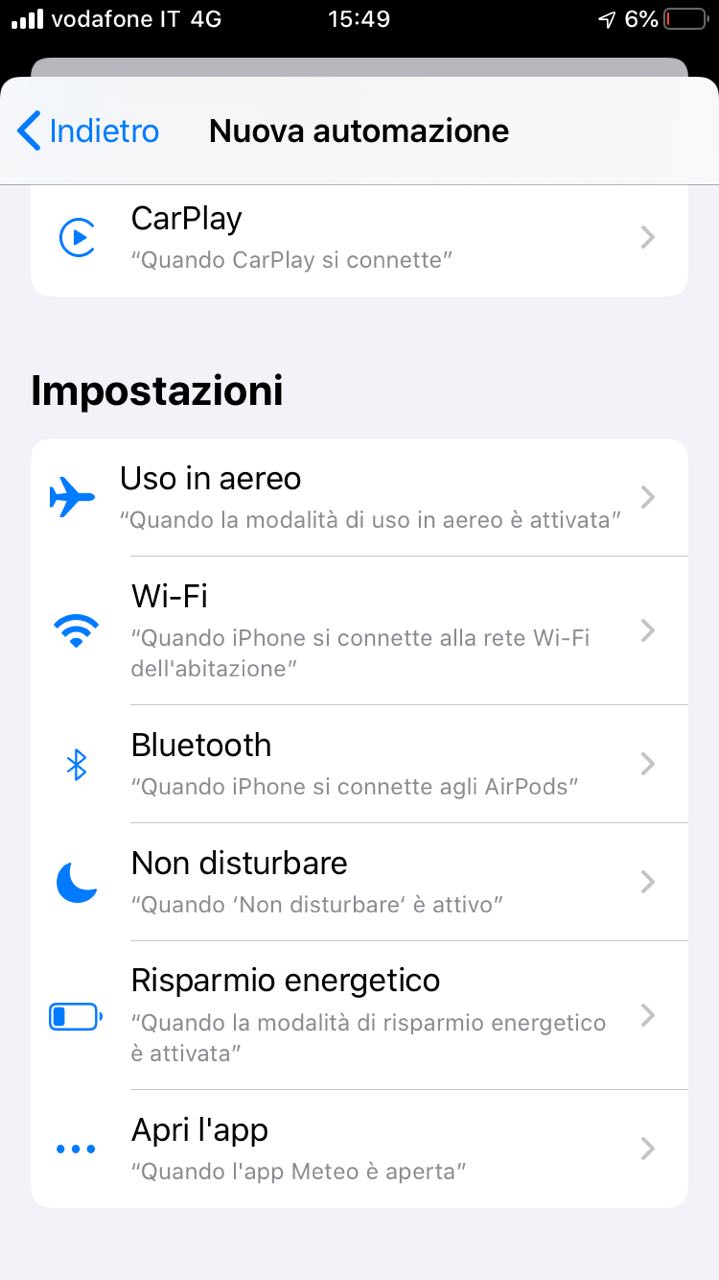Choose the Risparmio energetico trigger
Screen dimensions: 719x1280
tap(359, 1015)
